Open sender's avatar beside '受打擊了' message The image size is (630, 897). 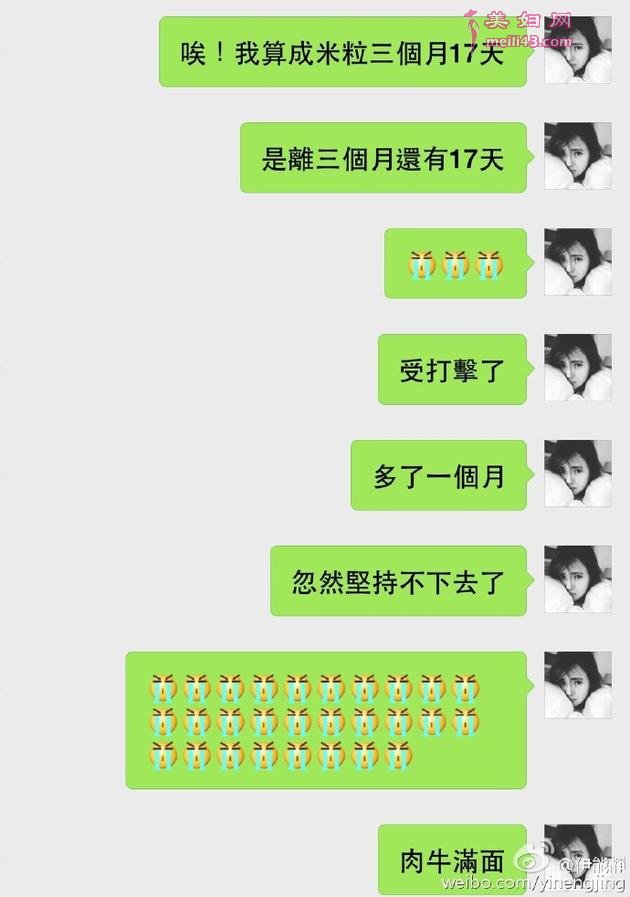578,368
